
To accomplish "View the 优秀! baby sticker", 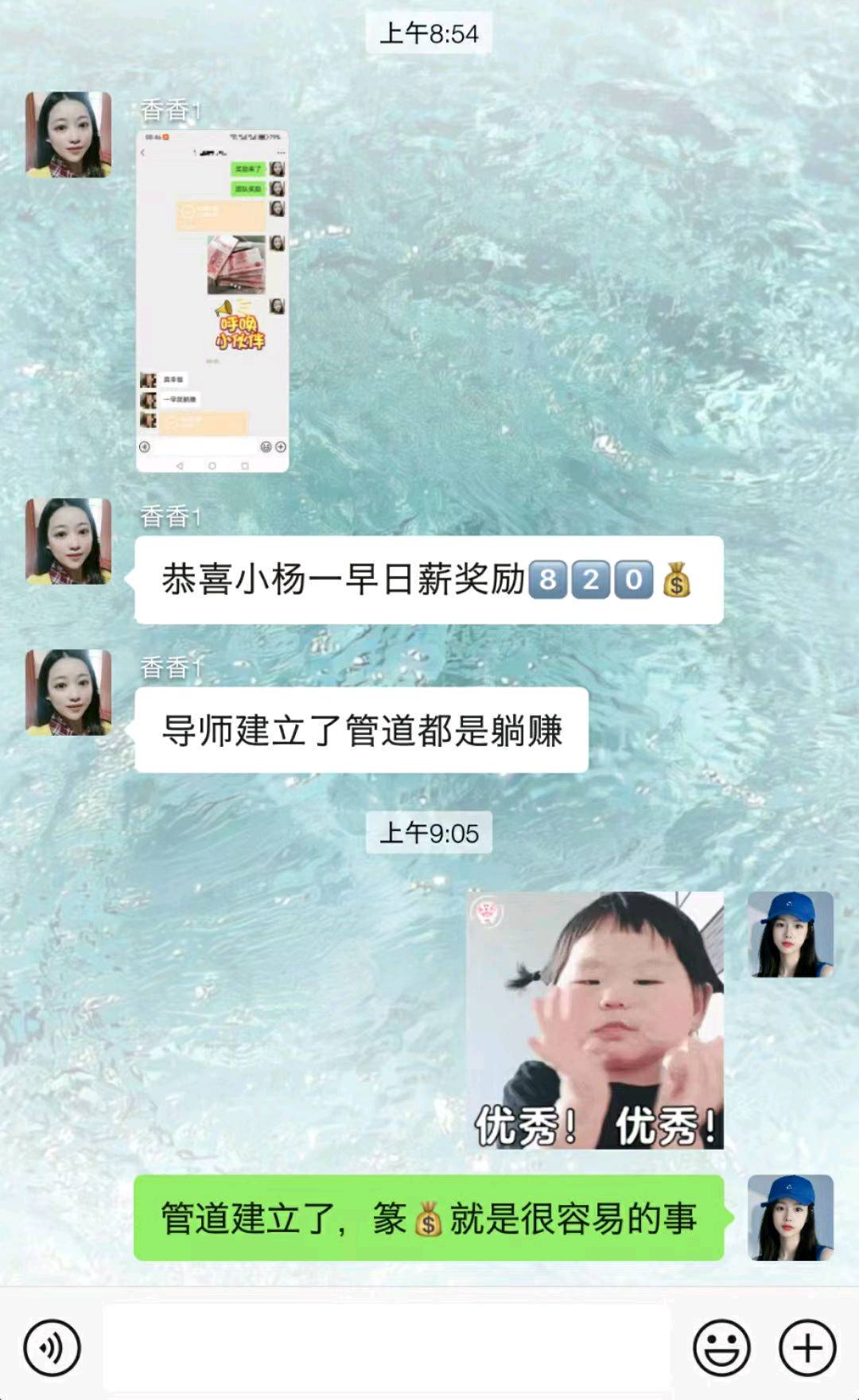I will tap(595, 1021).
